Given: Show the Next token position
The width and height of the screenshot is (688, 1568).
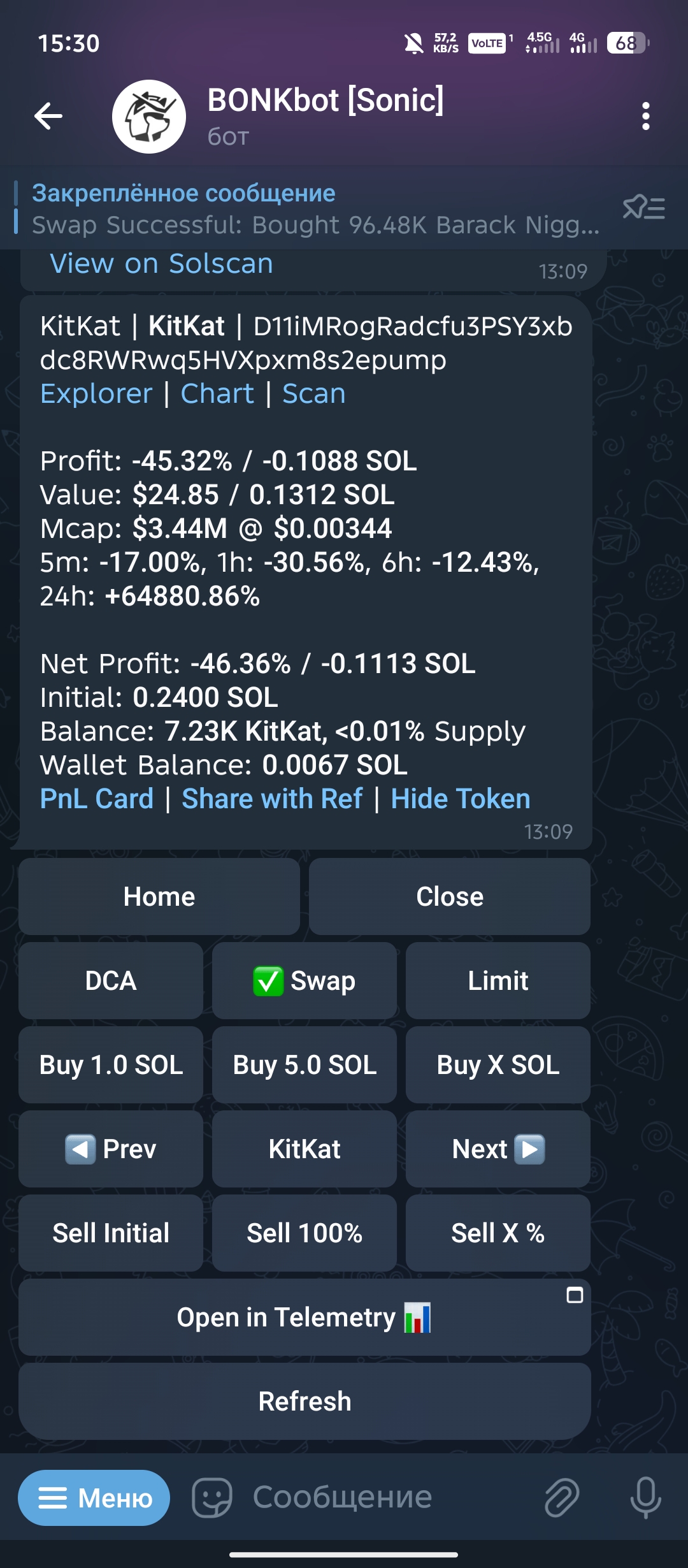Looking at the screenshot, I should click(498, 1149).
